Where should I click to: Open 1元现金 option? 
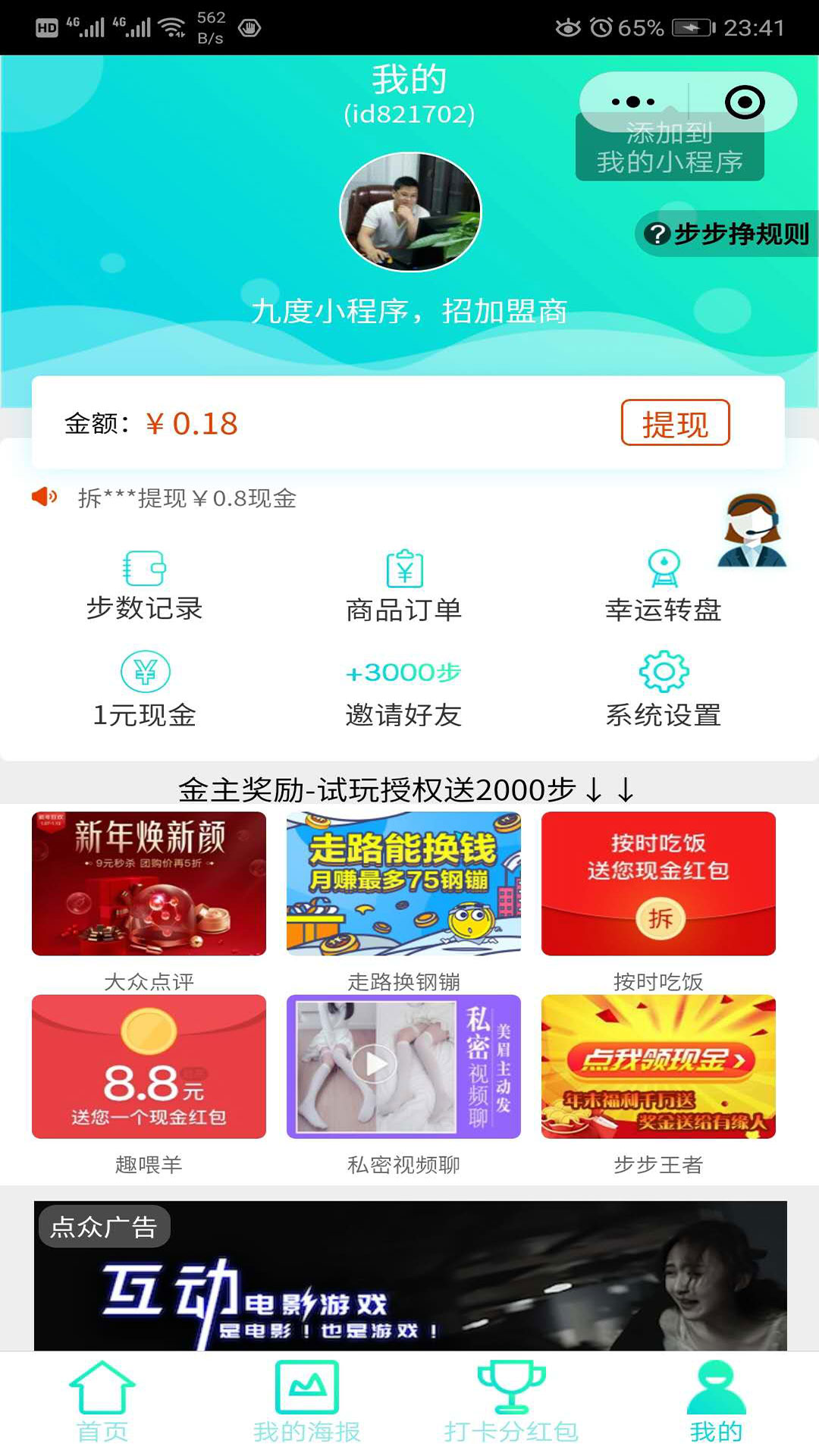click(x=144, y=690)
